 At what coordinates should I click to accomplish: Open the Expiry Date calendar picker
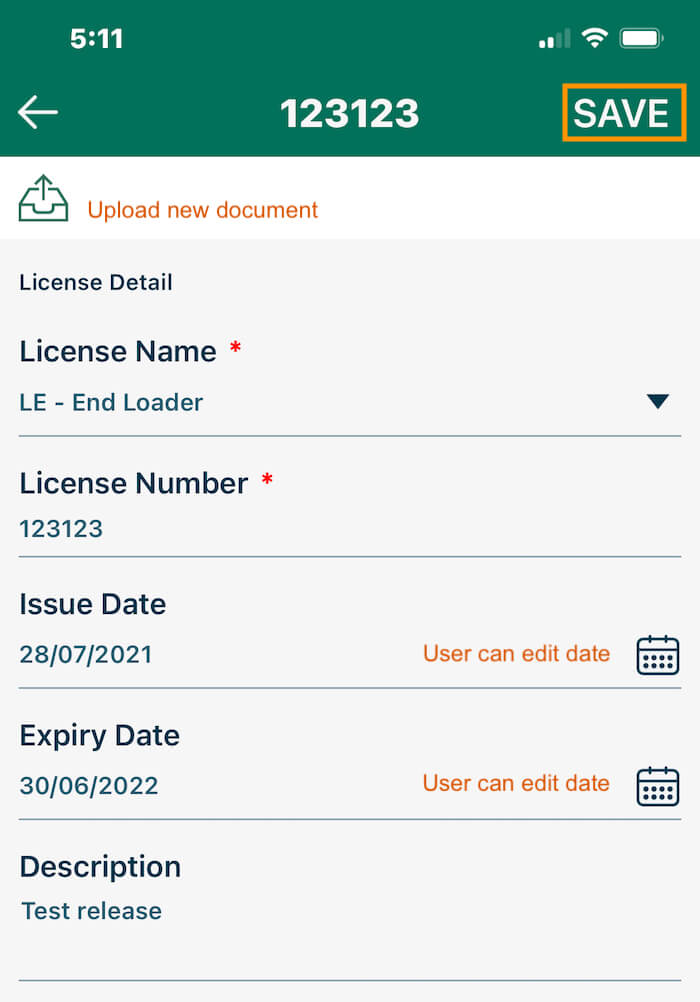657,786
